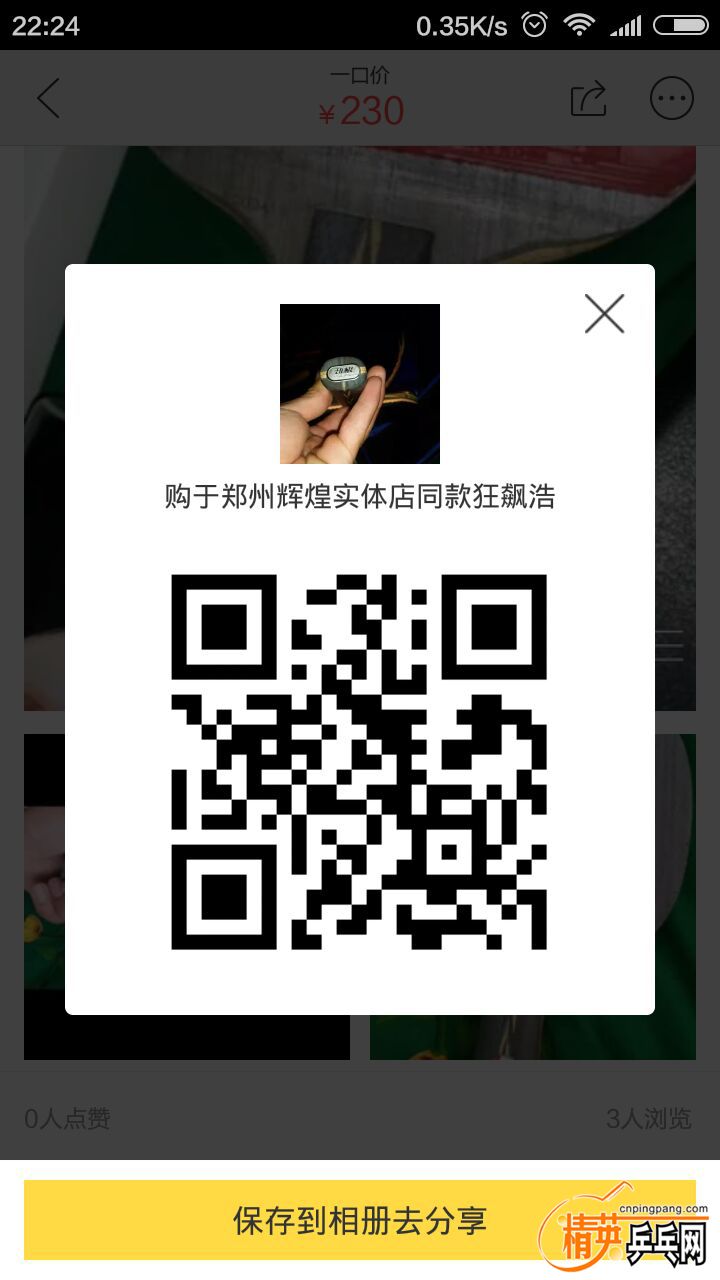This screenshot has width=720, height=1280.
Task: Tap the more options ellipsis icon
Action: click(671, 97)
